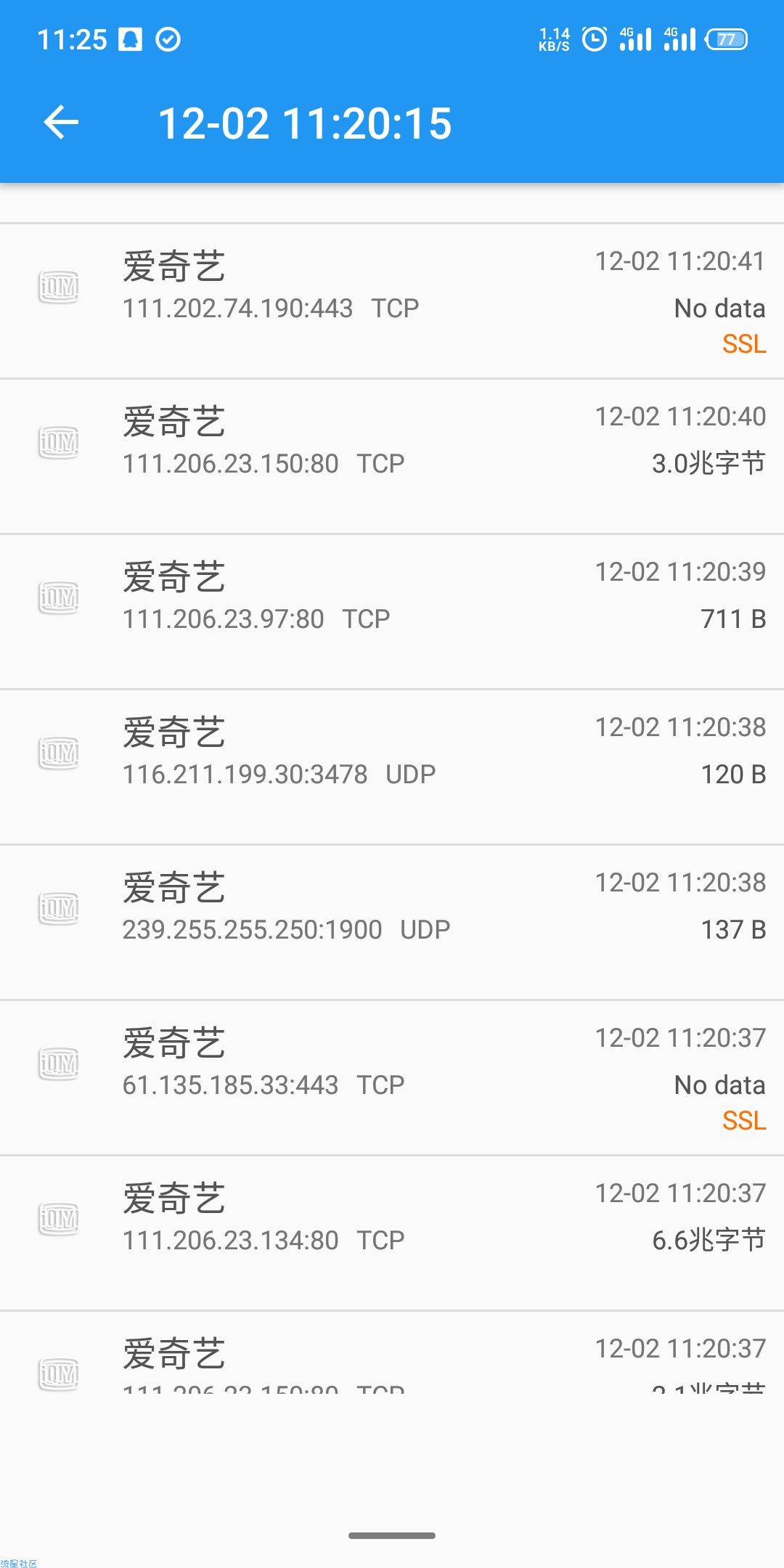Viewport: 784px width, 1568px height.
Task: Select the 111.206.23.97:80 TCP record
Action: (x=392, y=612)
